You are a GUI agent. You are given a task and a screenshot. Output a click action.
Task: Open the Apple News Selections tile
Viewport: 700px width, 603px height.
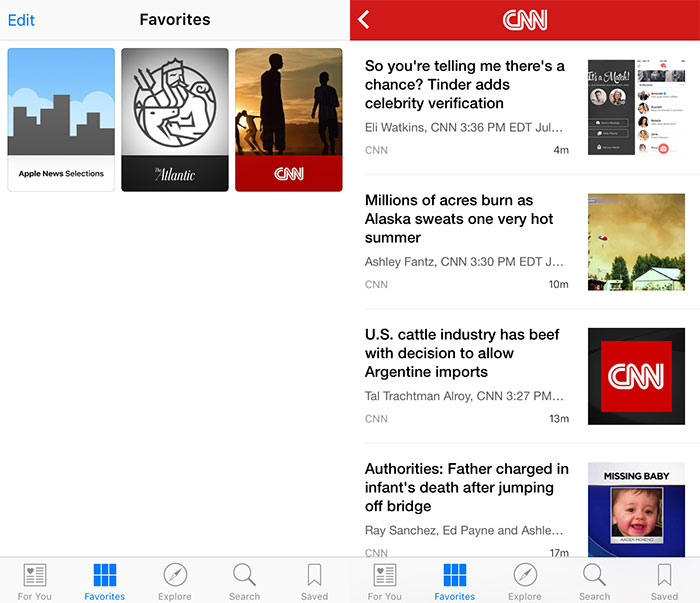[x=61, y=120]
